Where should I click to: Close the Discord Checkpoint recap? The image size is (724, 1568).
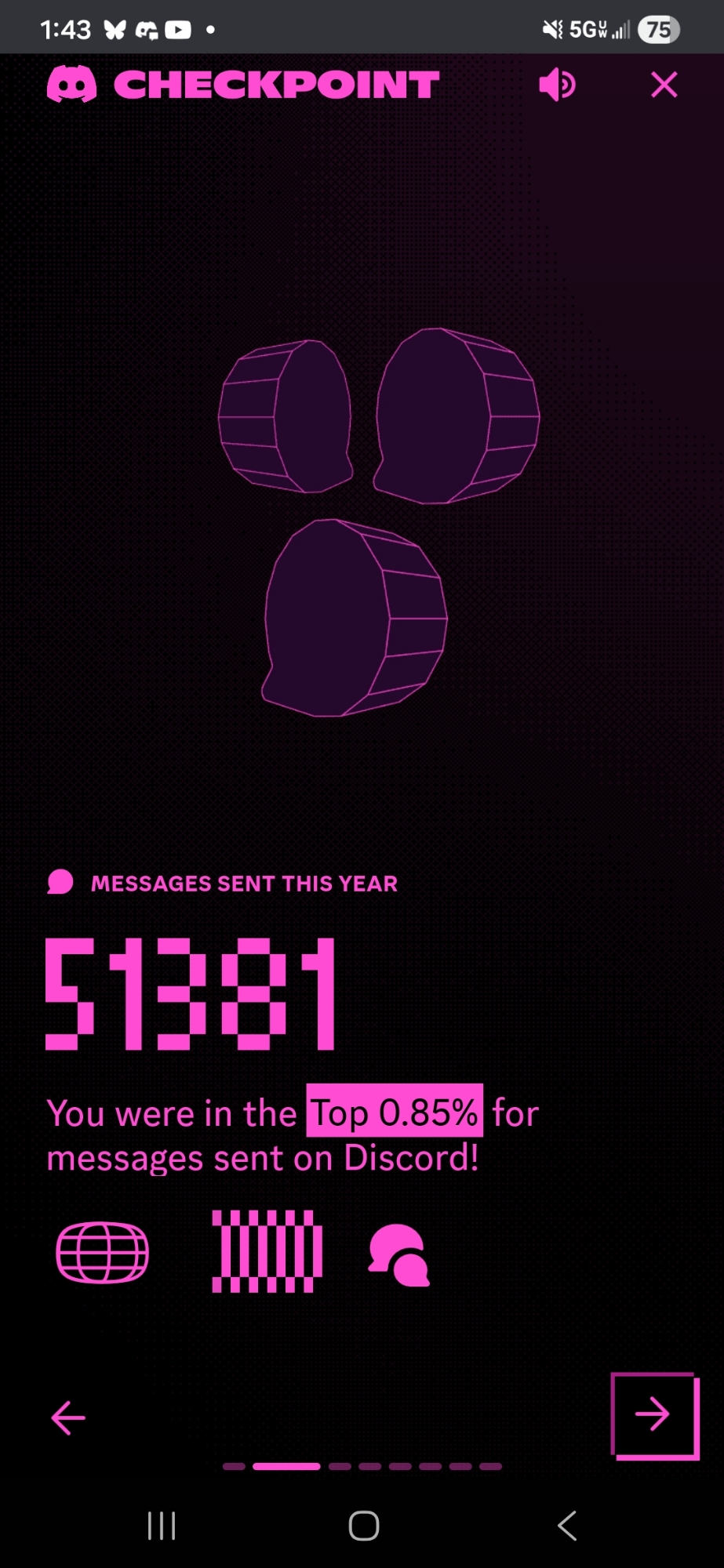664,85
